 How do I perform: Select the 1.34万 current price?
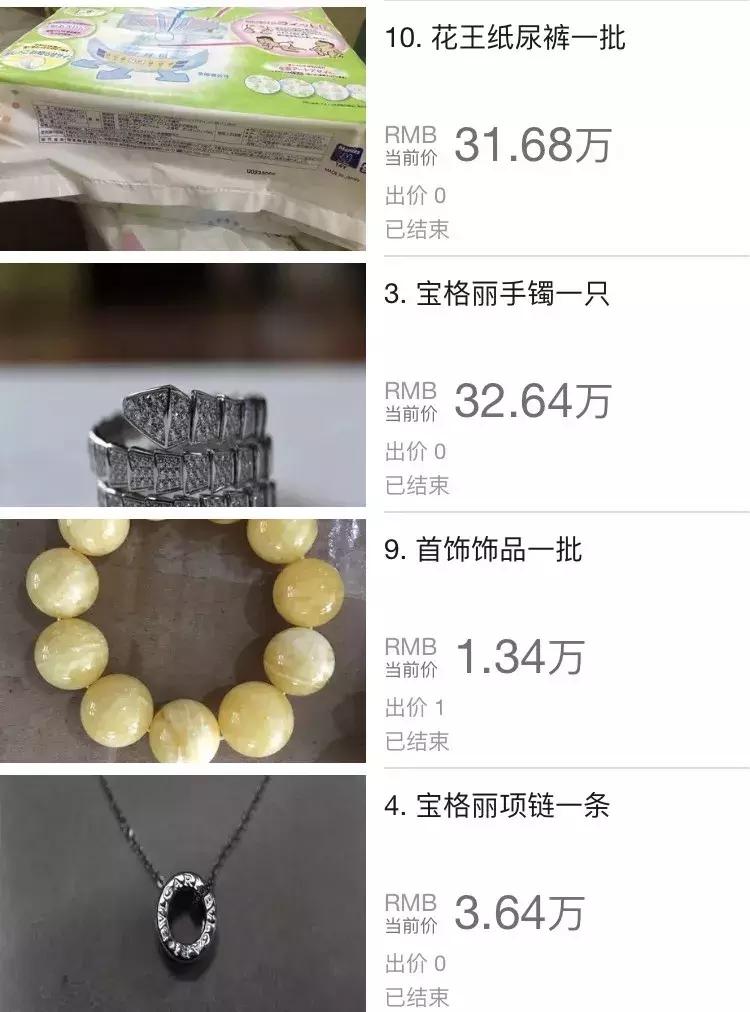pos(518,654)
